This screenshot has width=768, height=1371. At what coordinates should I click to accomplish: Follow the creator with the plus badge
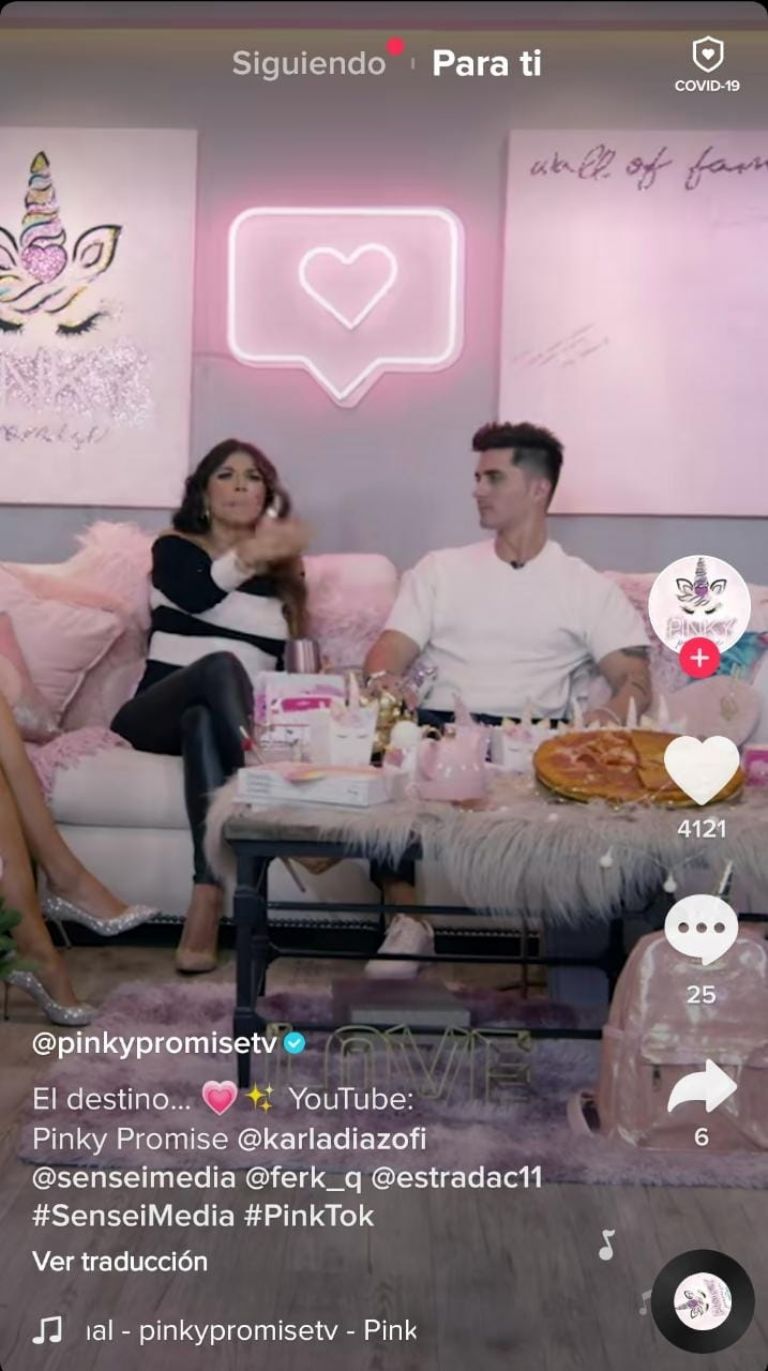tap(699, 658)
